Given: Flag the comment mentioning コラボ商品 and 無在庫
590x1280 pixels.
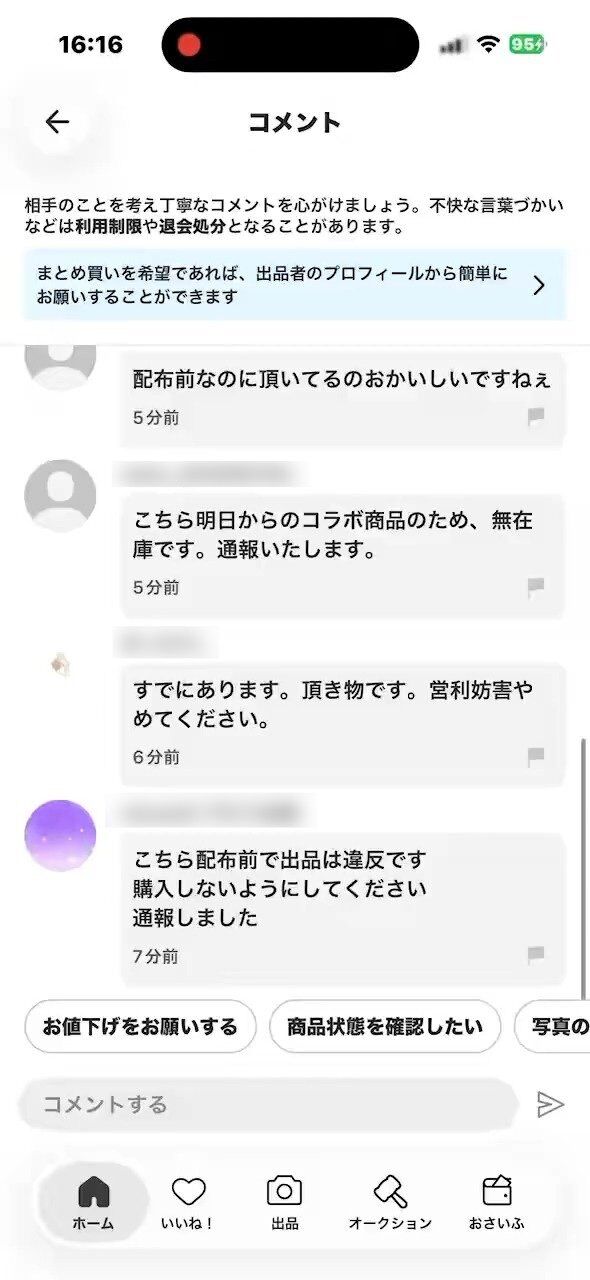Looking at the screenshot, I should [537, 587].
